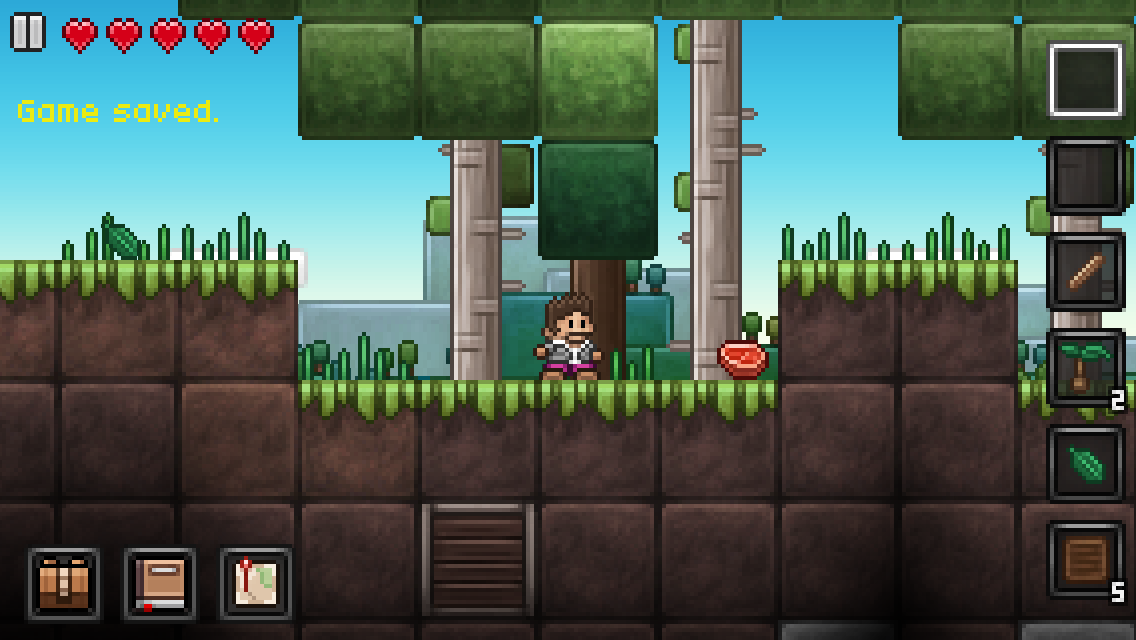Screen dimensions: 1136x640
Task: Select the wooden stick in hotbar
Action: tap(1085, 272)
